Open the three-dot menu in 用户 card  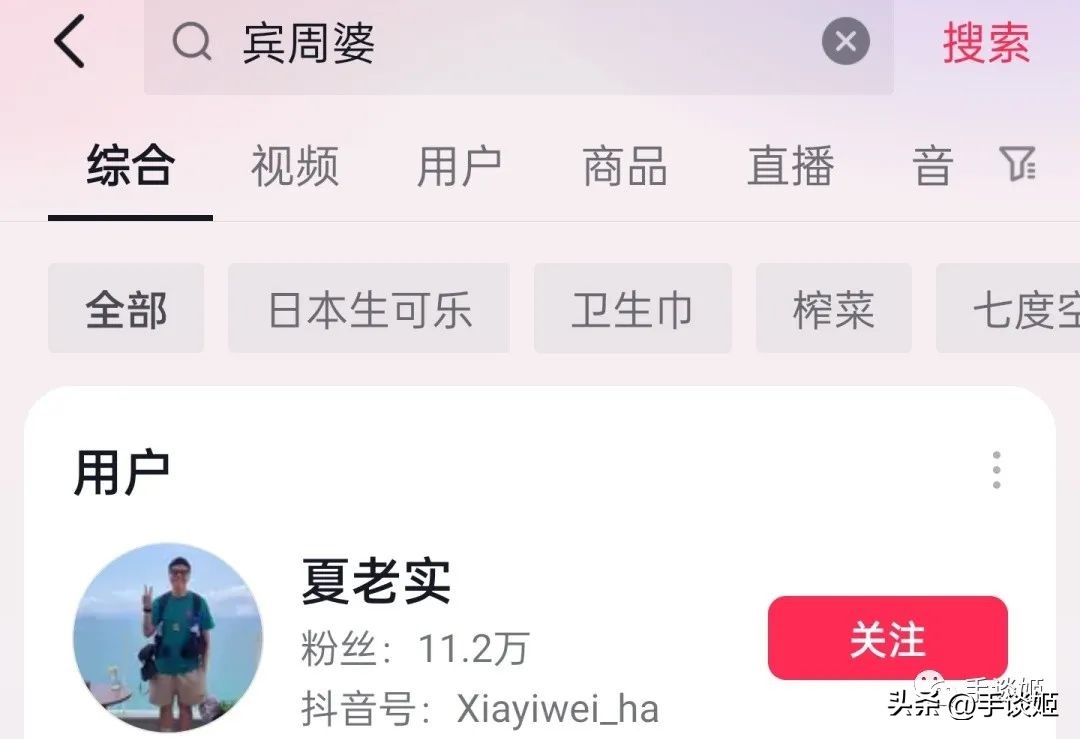click(996, 470)
